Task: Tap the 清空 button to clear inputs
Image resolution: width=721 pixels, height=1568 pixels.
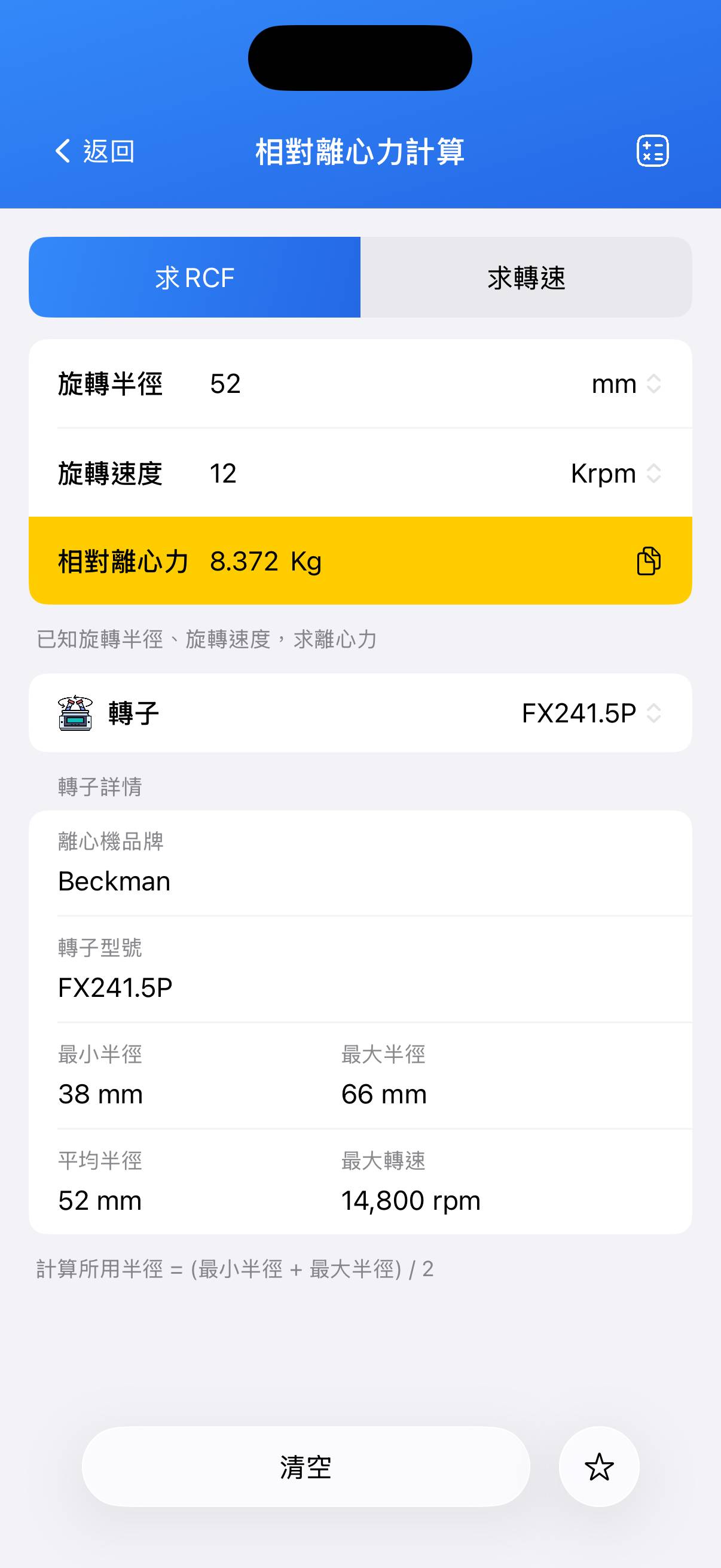Action: coord(305,1467)
